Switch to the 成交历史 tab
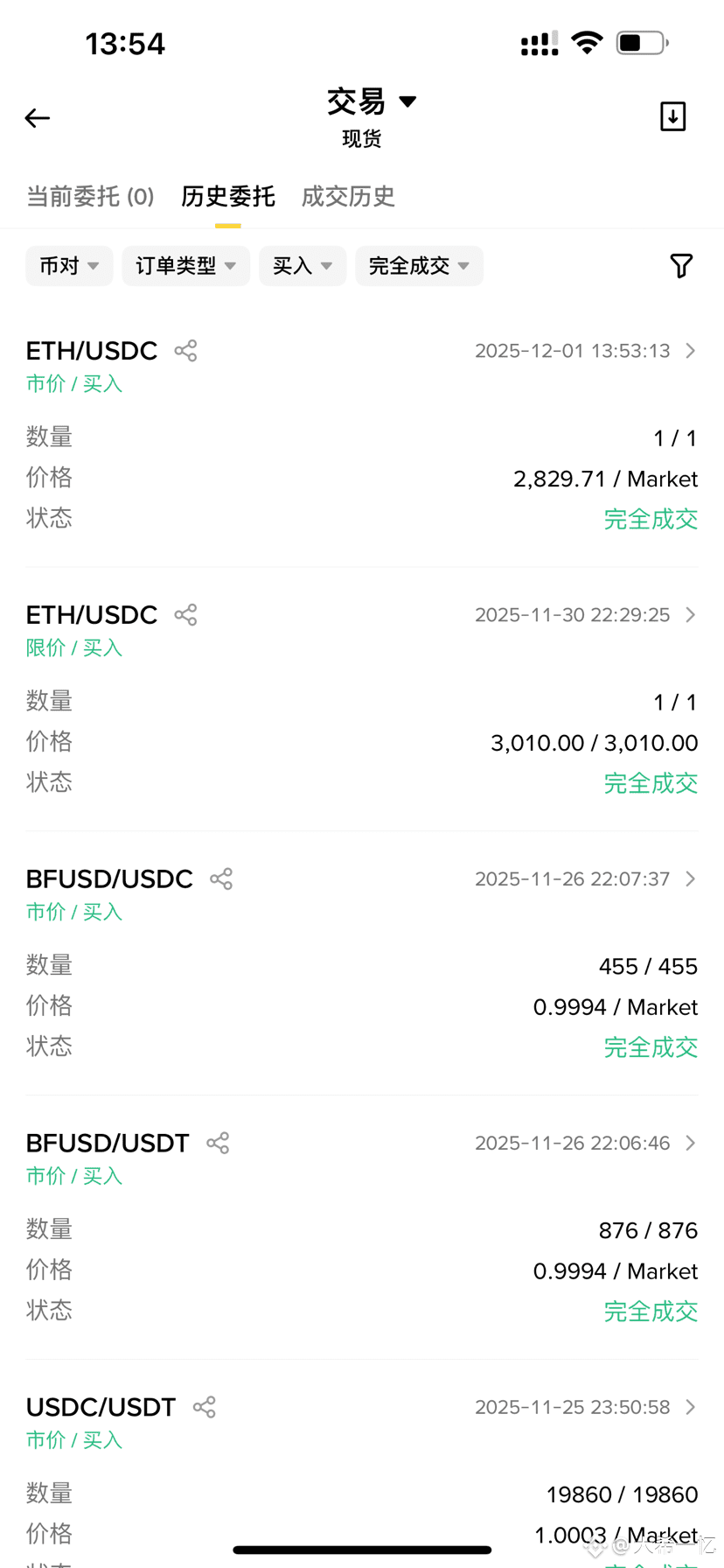This screenshot has height=1568, width=724. pyautogui.click(x=348, y=196)
